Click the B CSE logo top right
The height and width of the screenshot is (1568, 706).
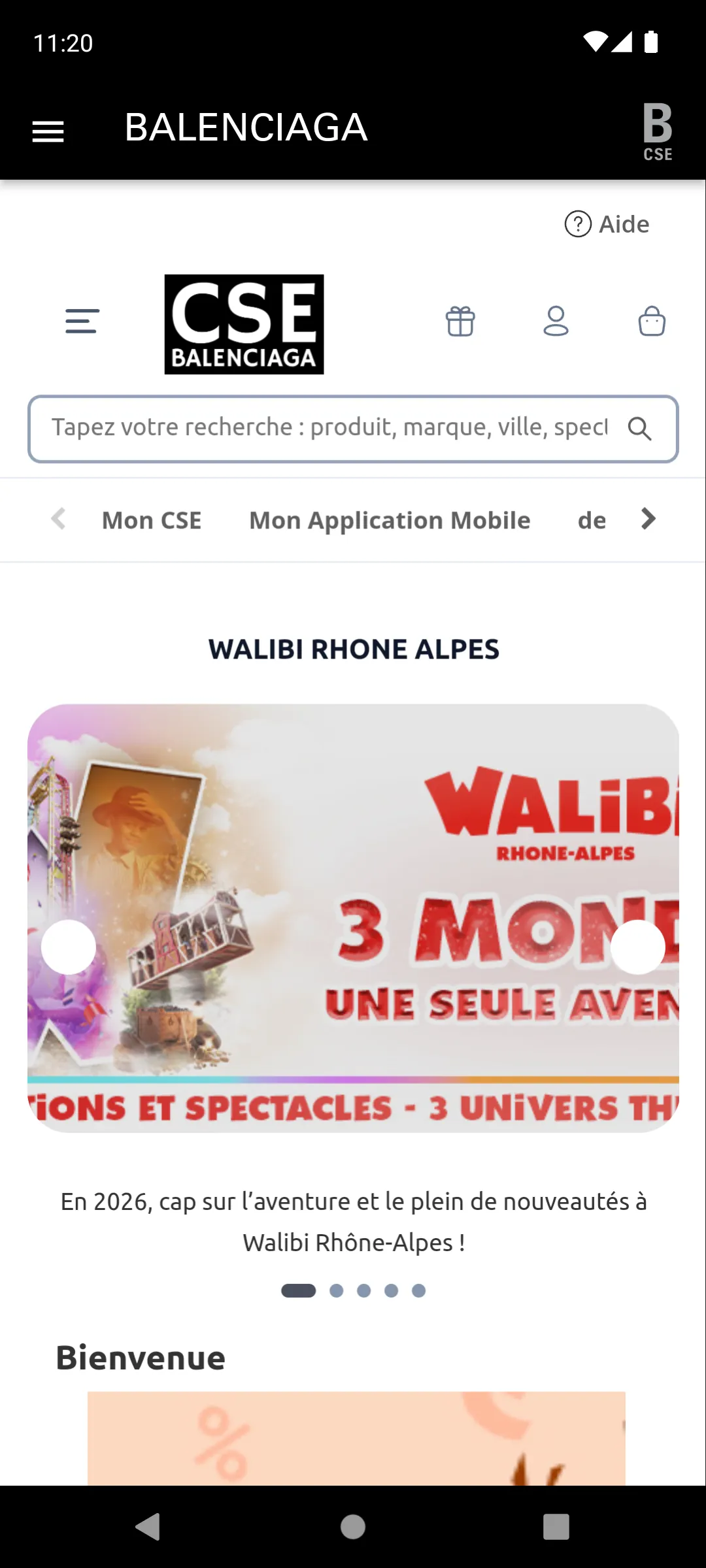(x=657, y=131)
